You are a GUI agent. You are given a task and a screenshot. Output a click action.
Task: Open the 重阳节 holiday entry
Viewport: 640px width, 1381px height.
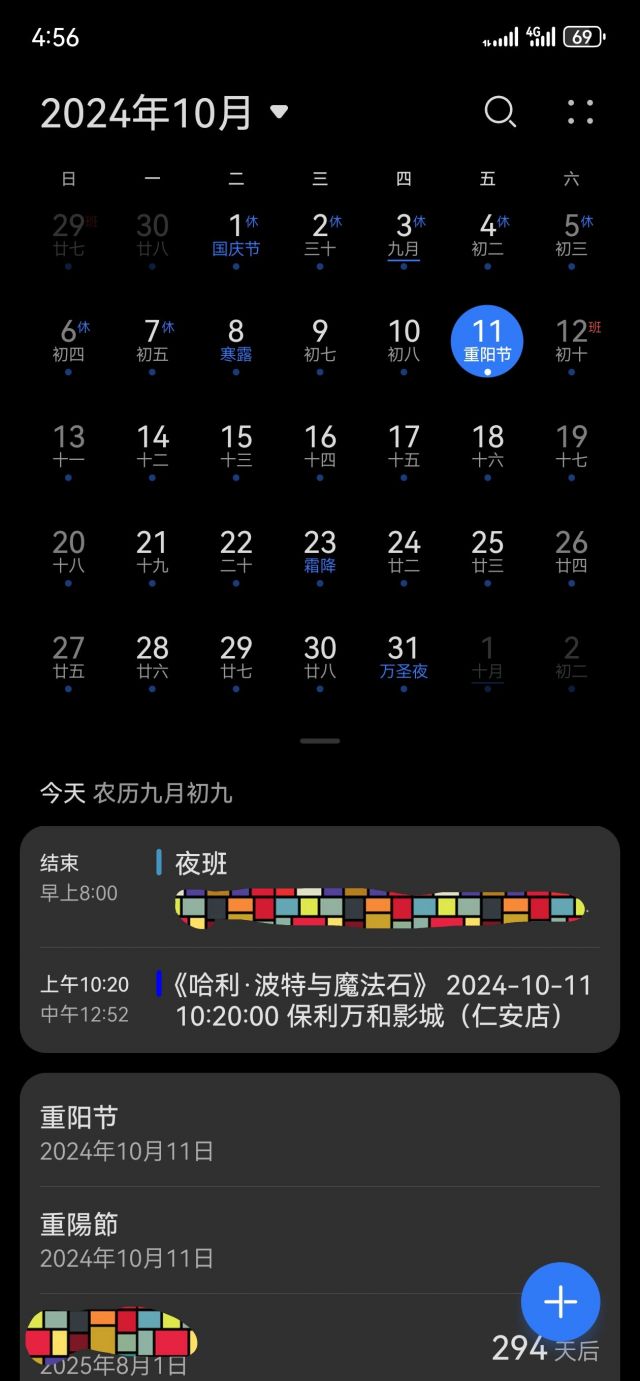[320, 1132]
